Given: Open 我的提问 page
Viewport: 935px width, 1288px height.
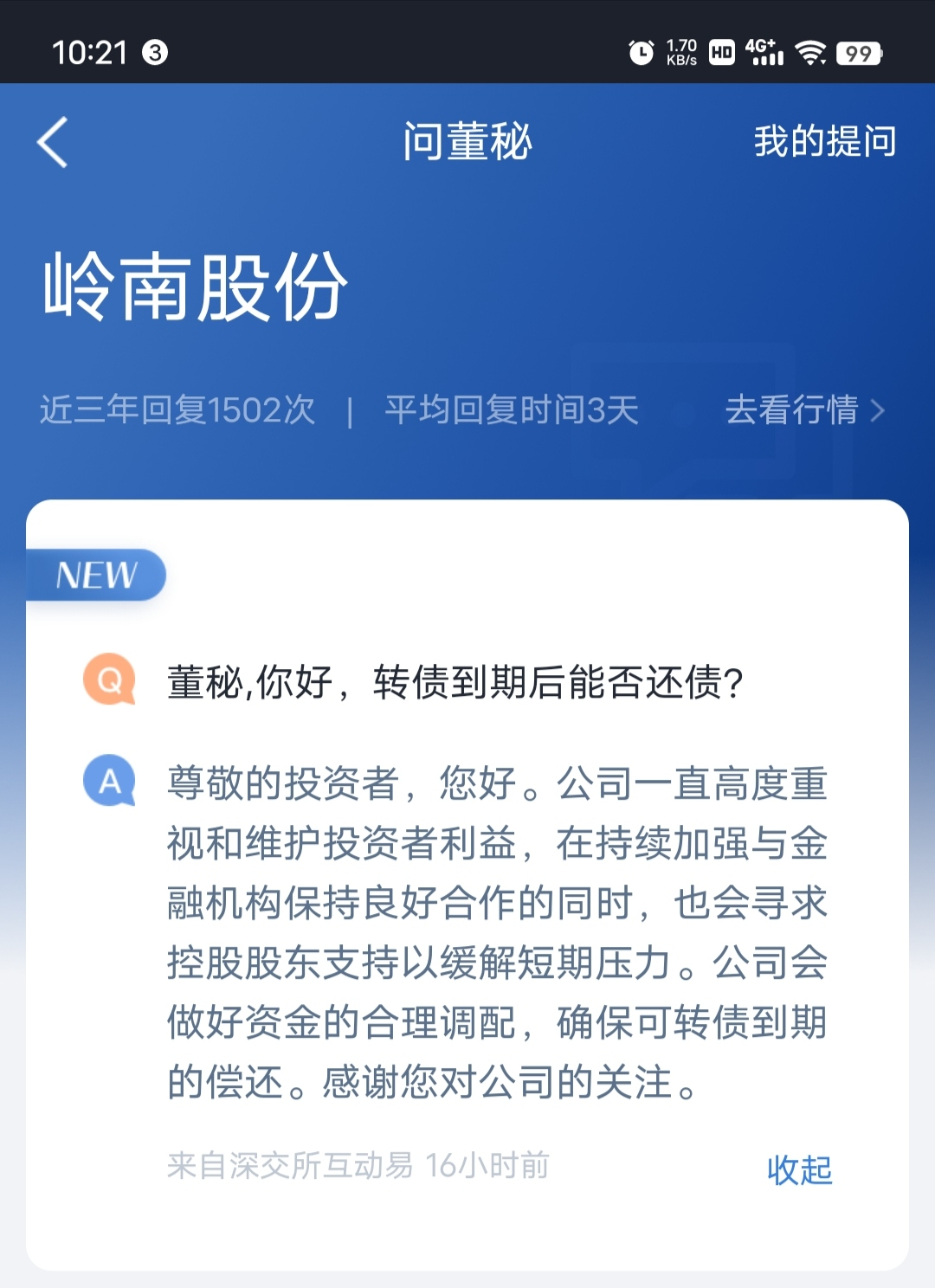Looking at the screenshot, I should click(824, 141).
